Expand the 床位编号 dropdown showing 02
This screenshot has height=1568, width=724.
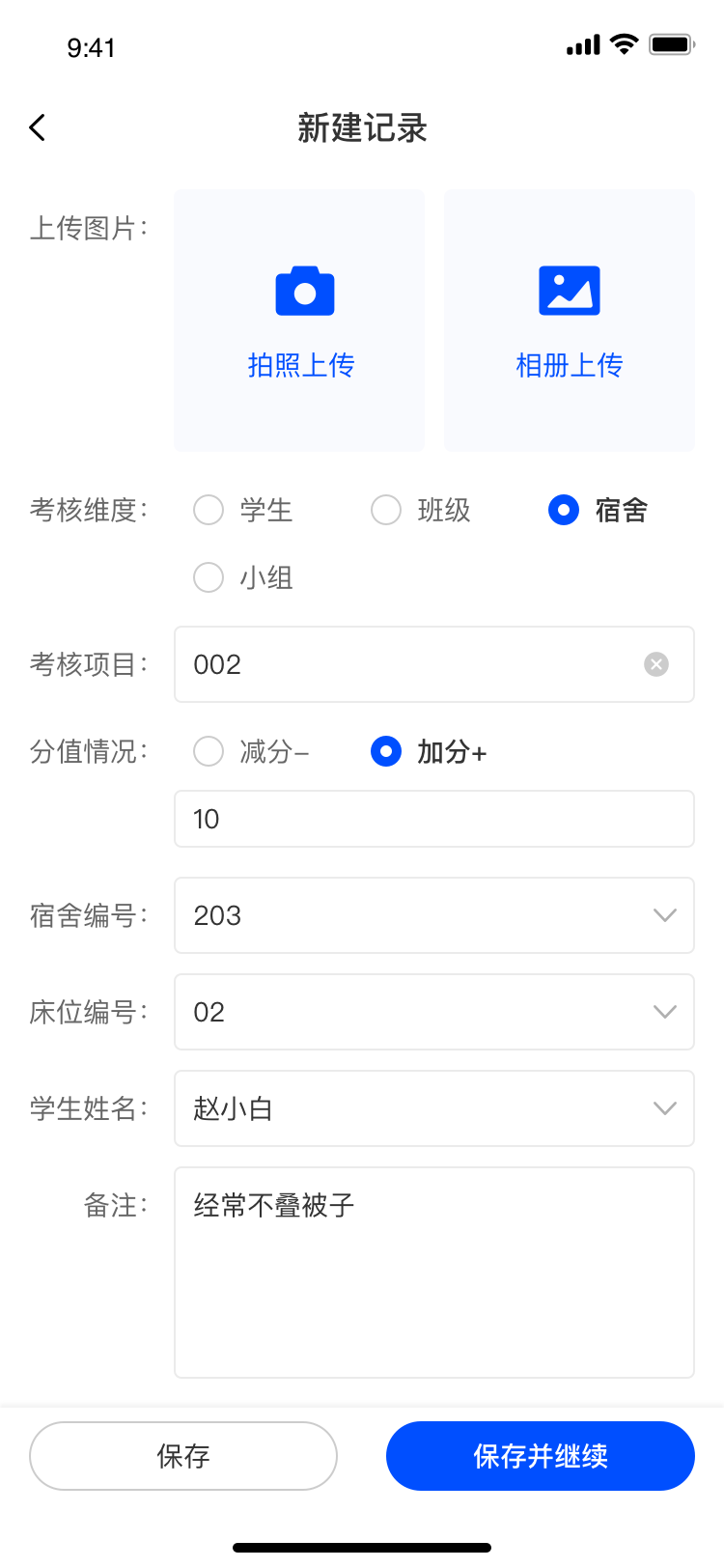pyautogui.click(x=434, y=1012)
